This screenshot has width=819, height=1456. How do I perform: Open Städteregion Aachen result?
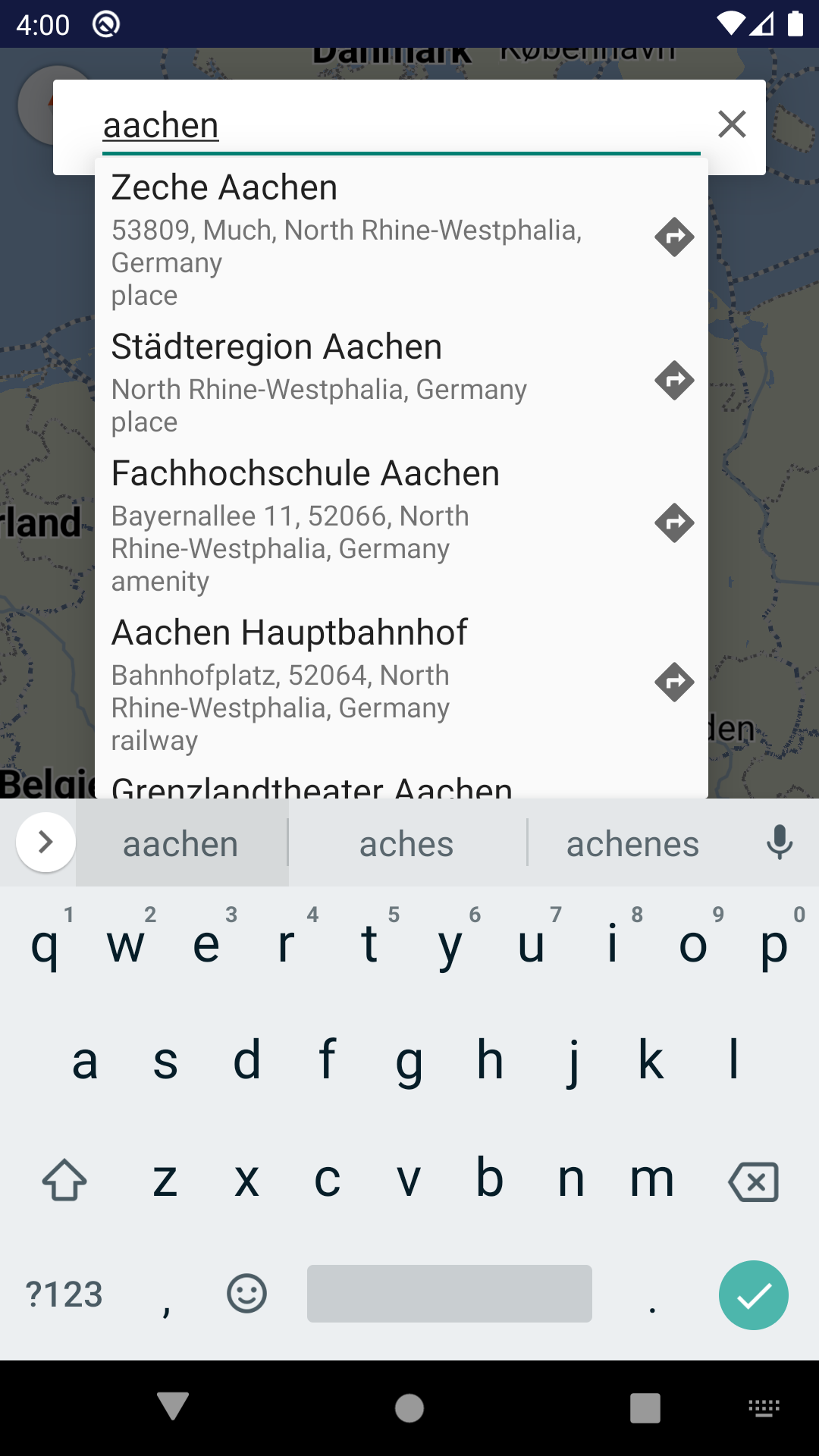pyautogui.click(x=370, y=382)
